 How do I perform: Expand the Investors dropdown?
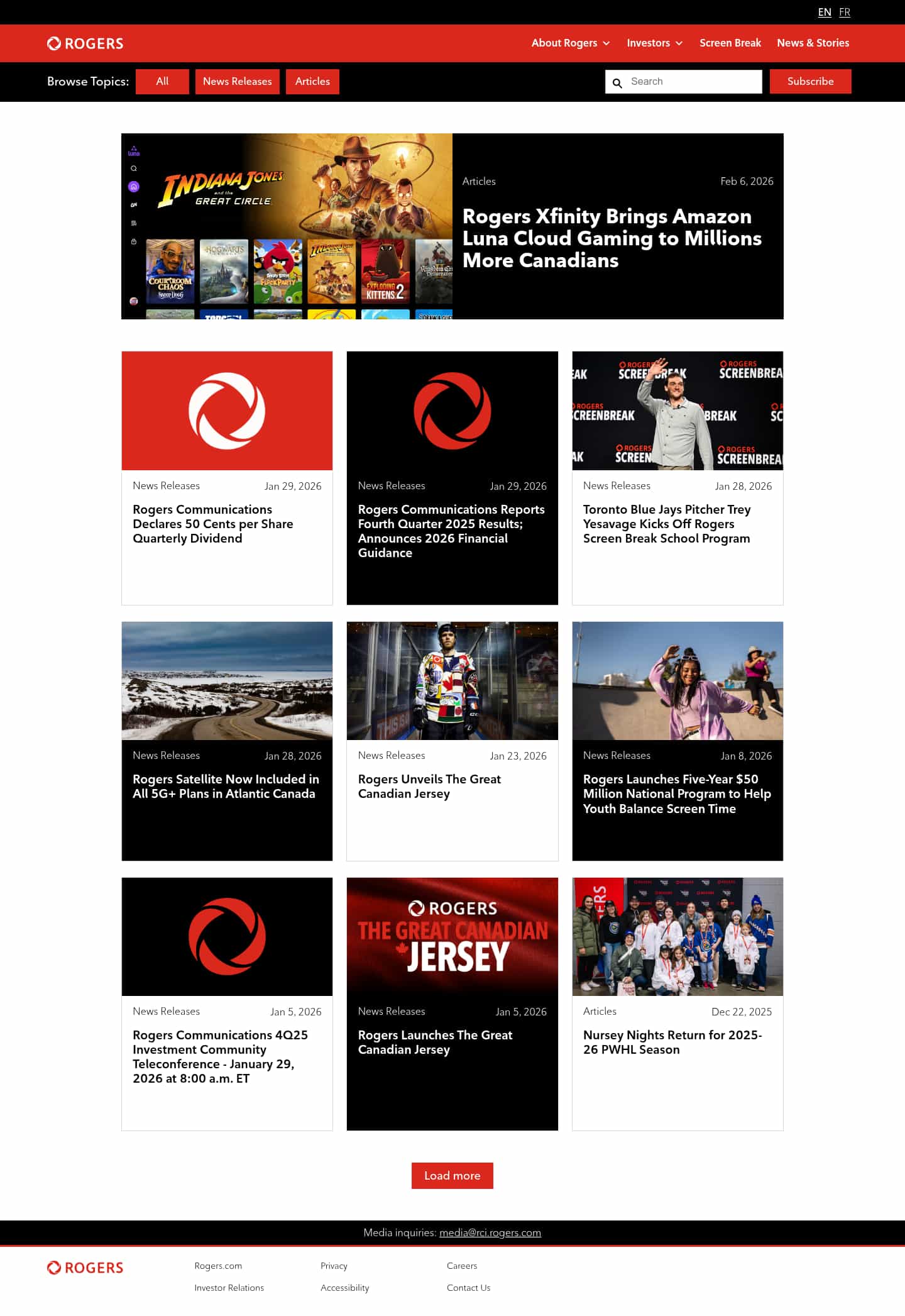tap(654, 43)
